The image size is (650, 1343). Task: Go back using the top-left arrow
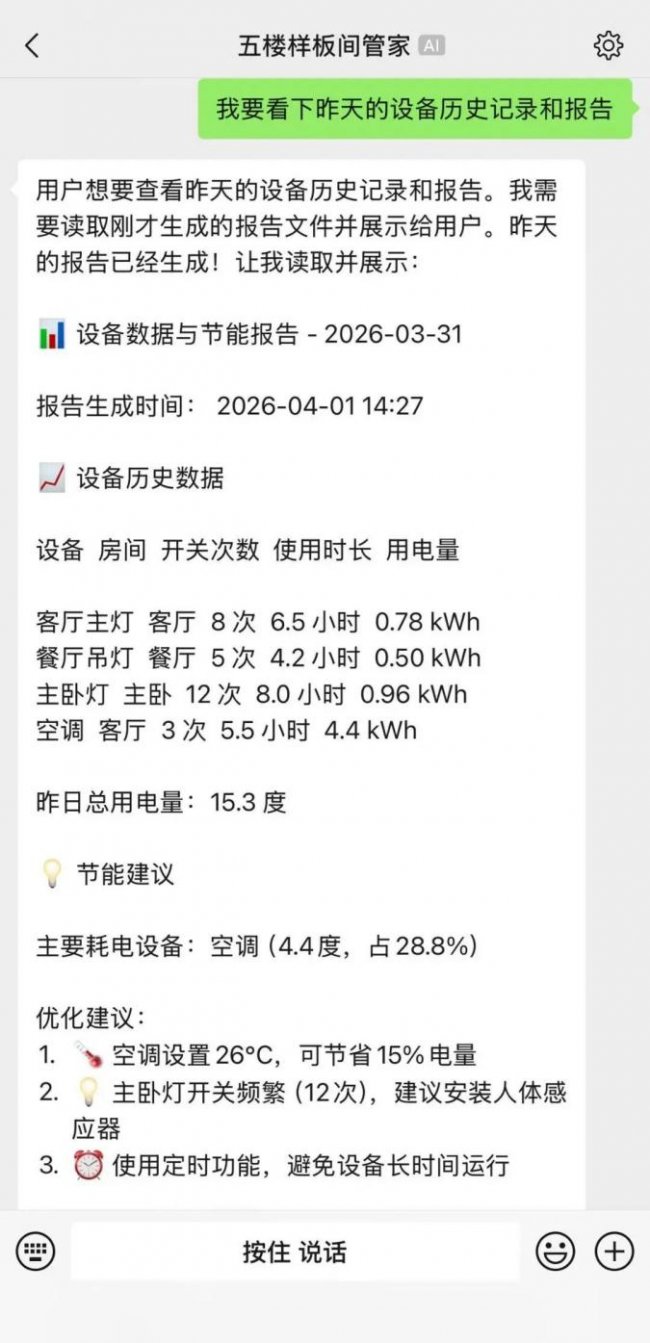32,45
